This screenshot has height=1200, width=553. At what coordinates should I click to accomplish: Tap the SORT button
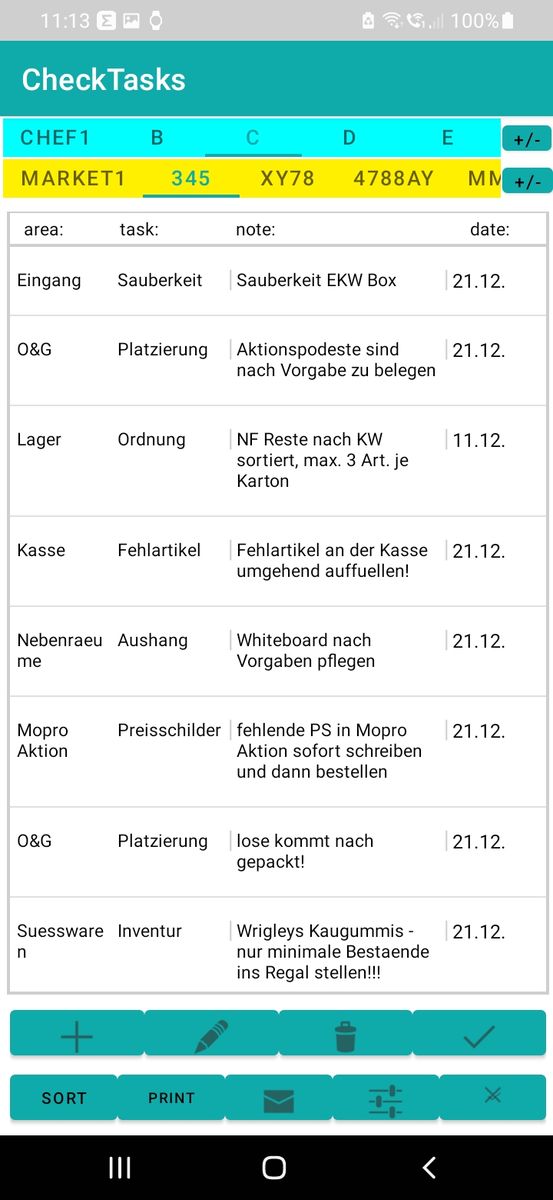(x=64, y=1097)
